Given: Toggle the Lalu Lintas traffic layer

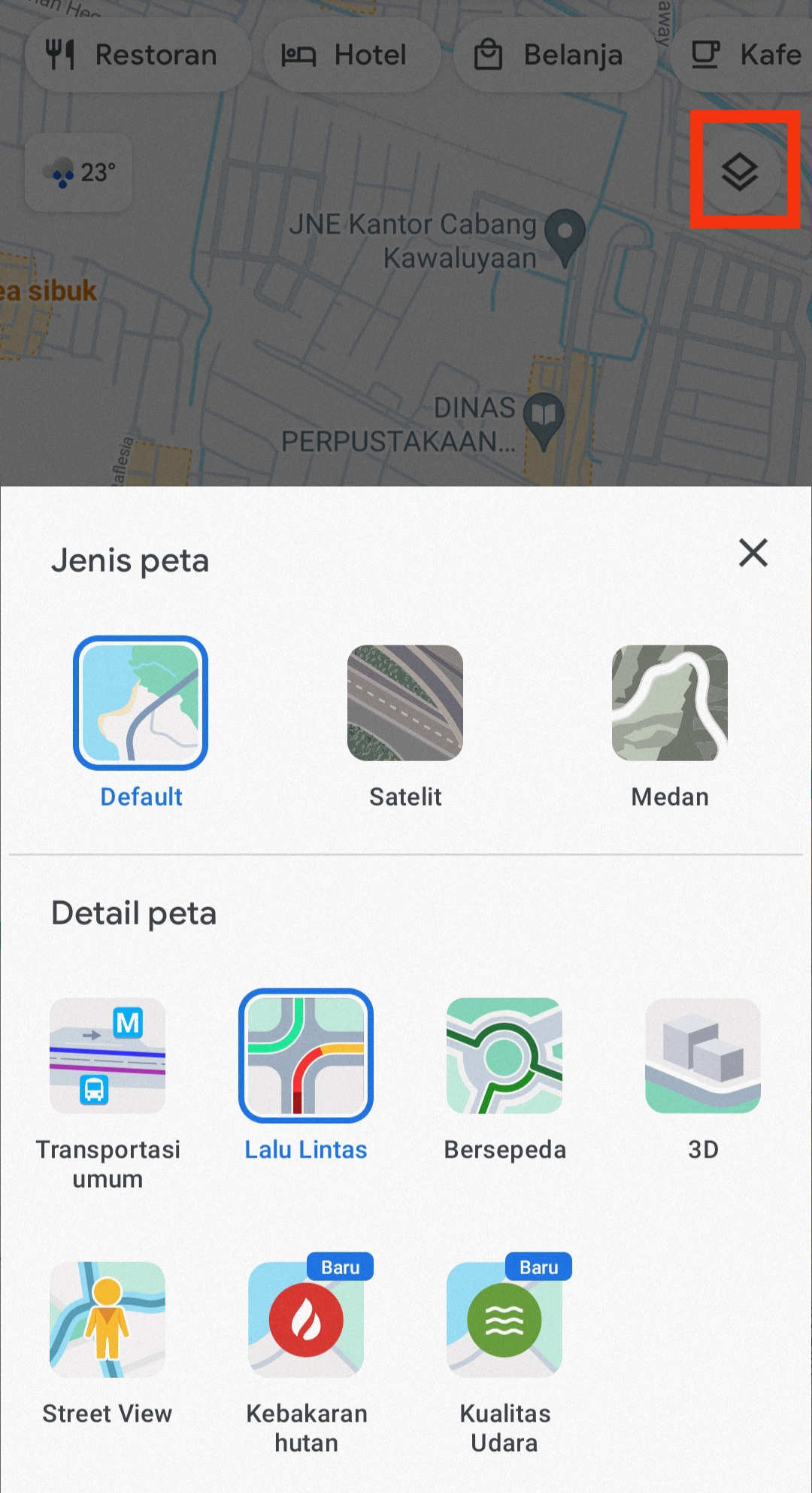Looking at the screenshot, I should (x=306, y=1056).
